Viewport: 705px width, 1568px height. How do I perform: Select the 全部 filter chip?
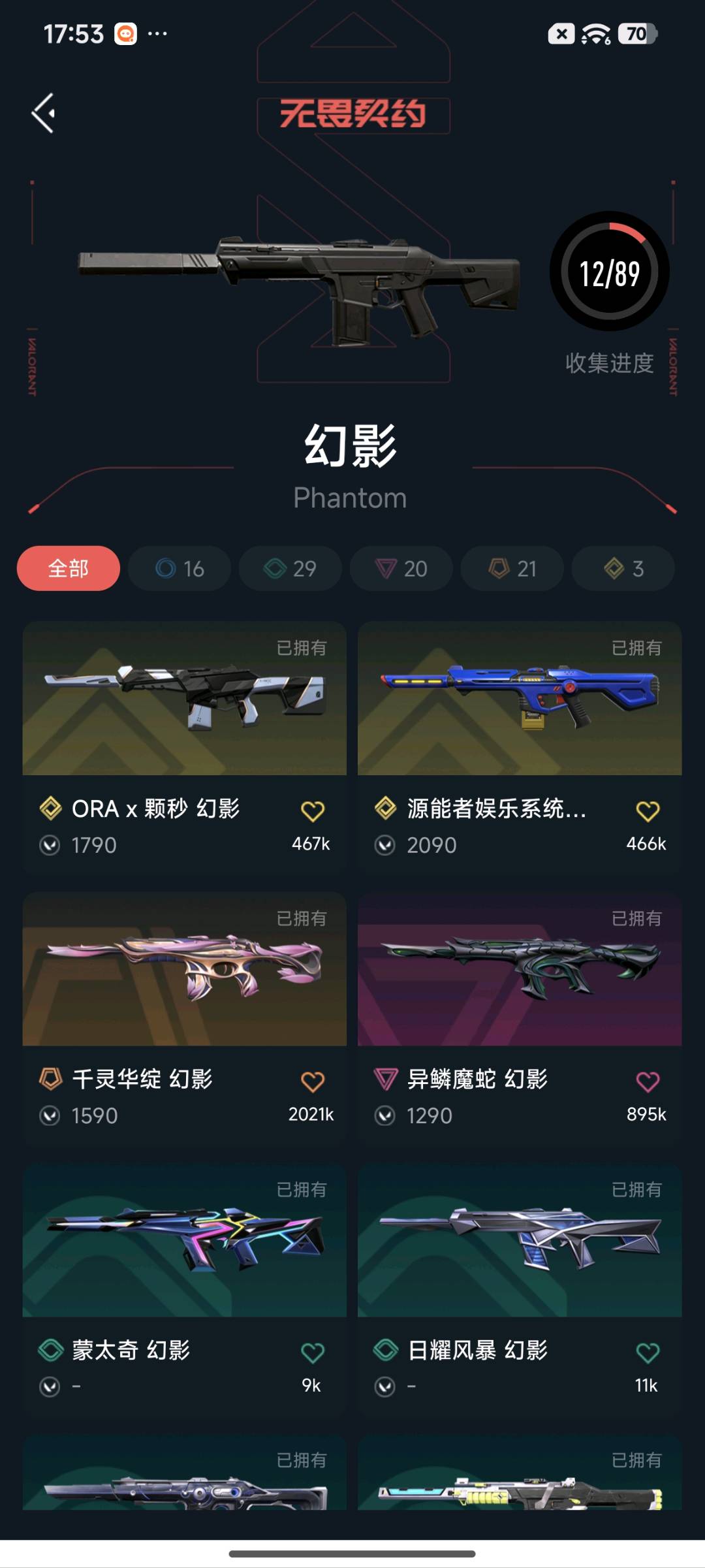(x=69, y=568)
